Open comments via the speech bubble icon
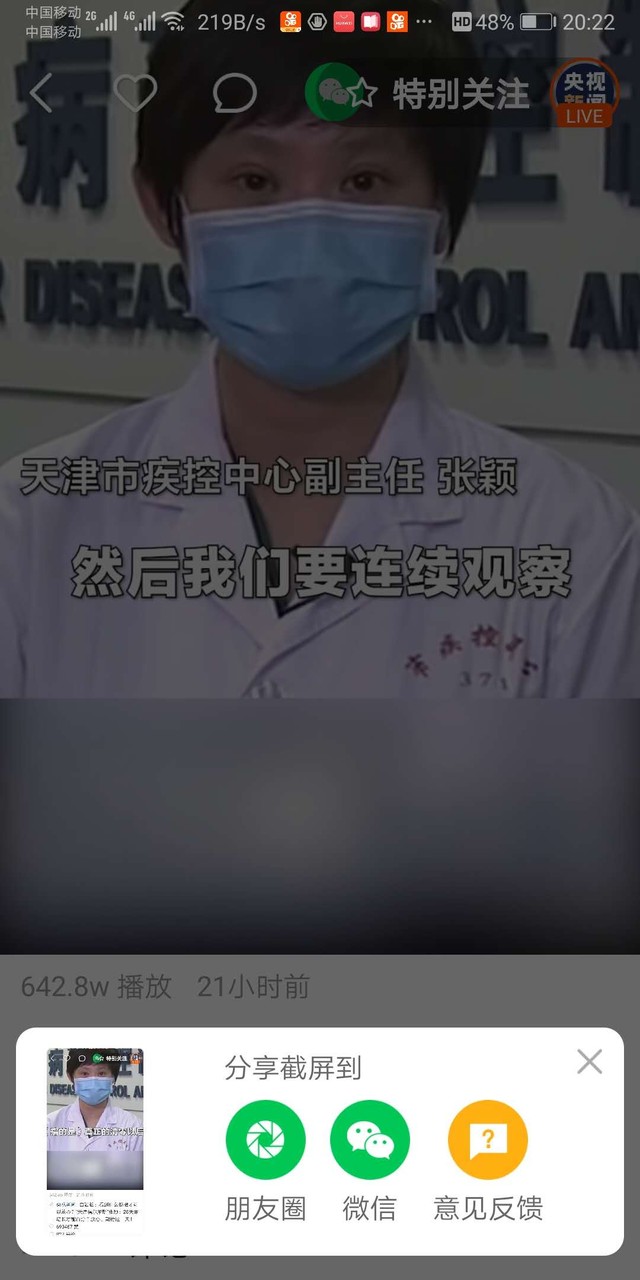This screenshot has width=640, height=1280. pos(235,93)
